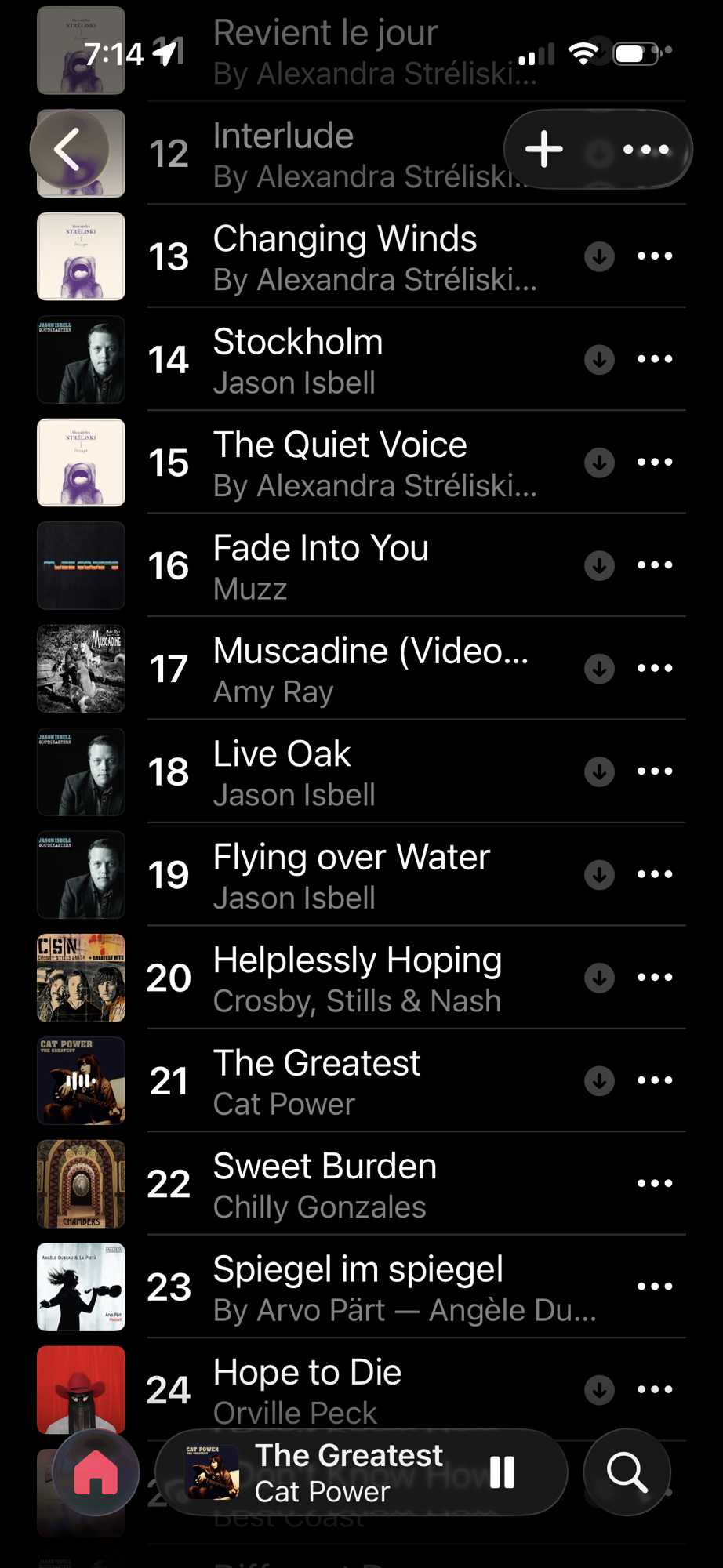This screenshot has width=723, height=1568.
Task: Open search with the magnifier button
Action: click(x=627, y=1472)
